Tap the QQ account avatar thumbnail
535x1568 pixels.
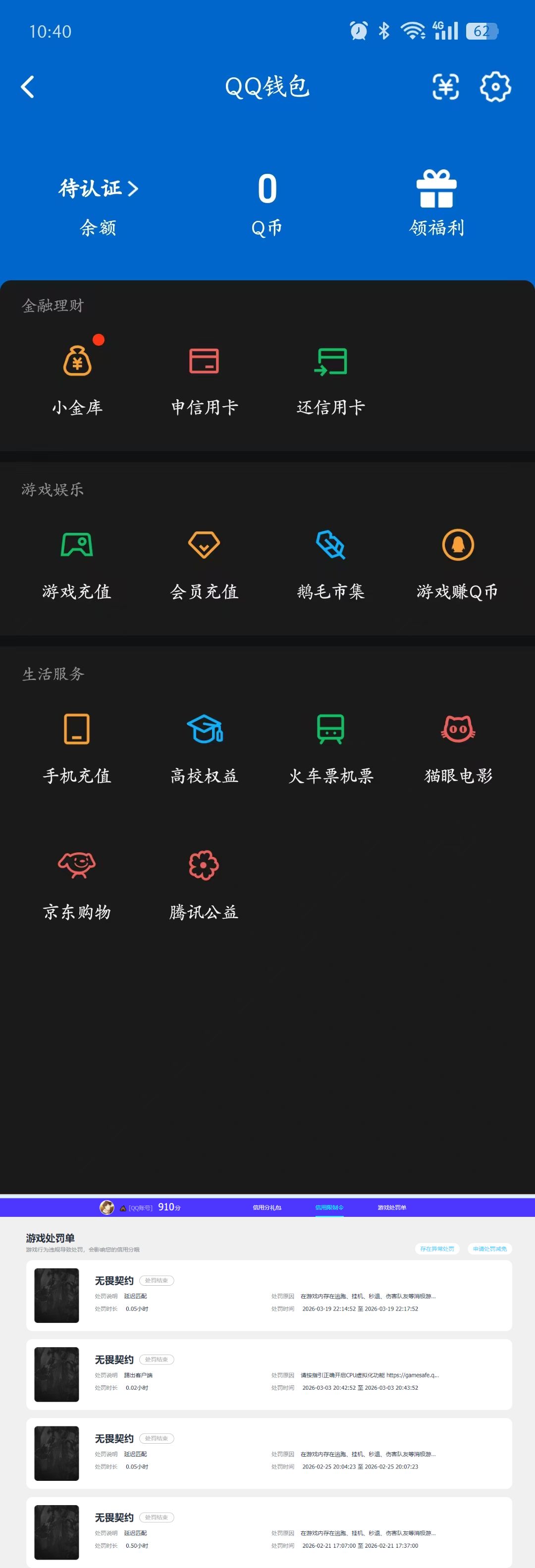tap(107, 1207)
